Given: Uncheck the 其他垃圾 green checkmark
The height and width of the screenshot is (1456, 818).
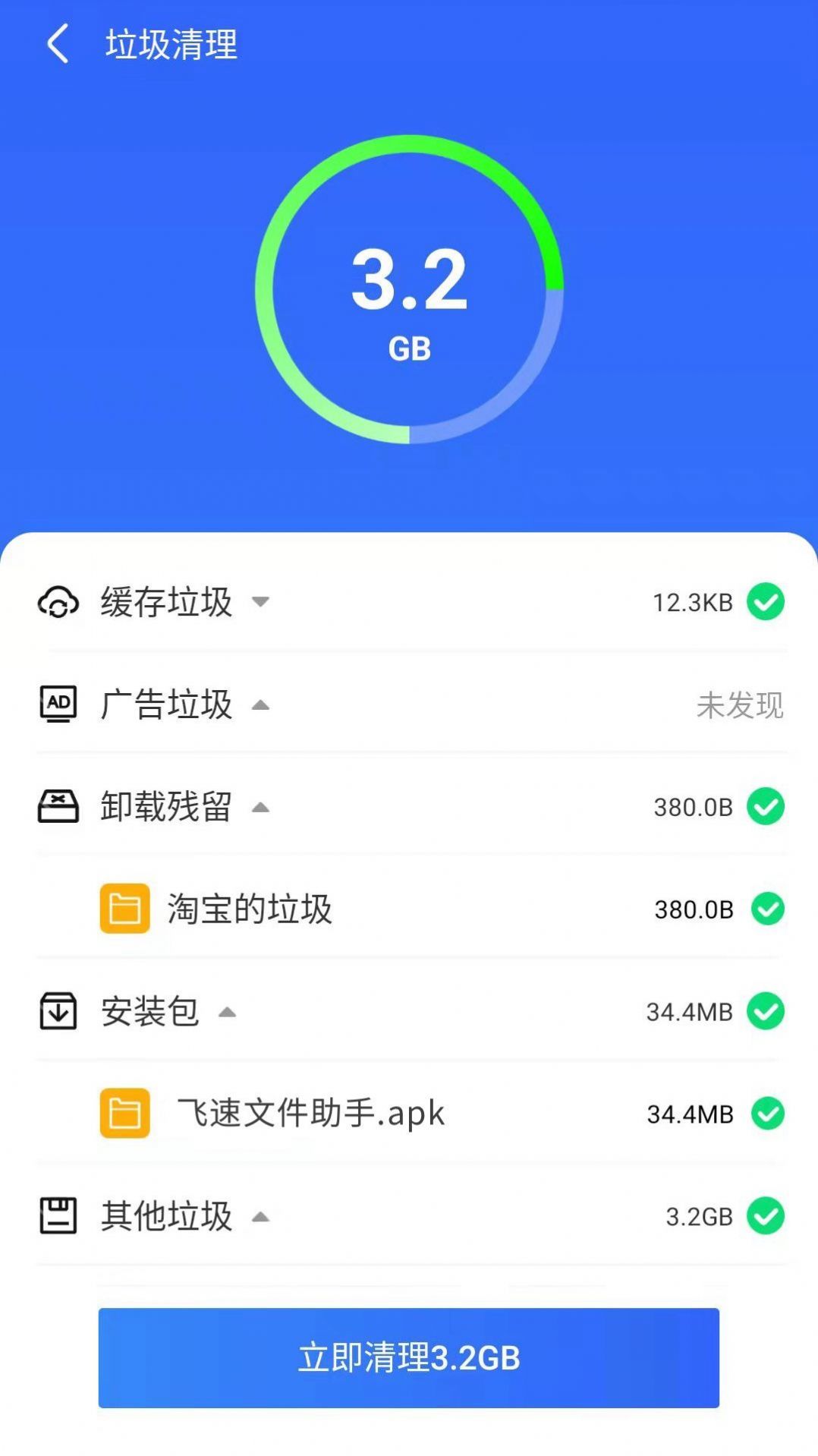Looking at the screenshot, I should pos(766,1215).
